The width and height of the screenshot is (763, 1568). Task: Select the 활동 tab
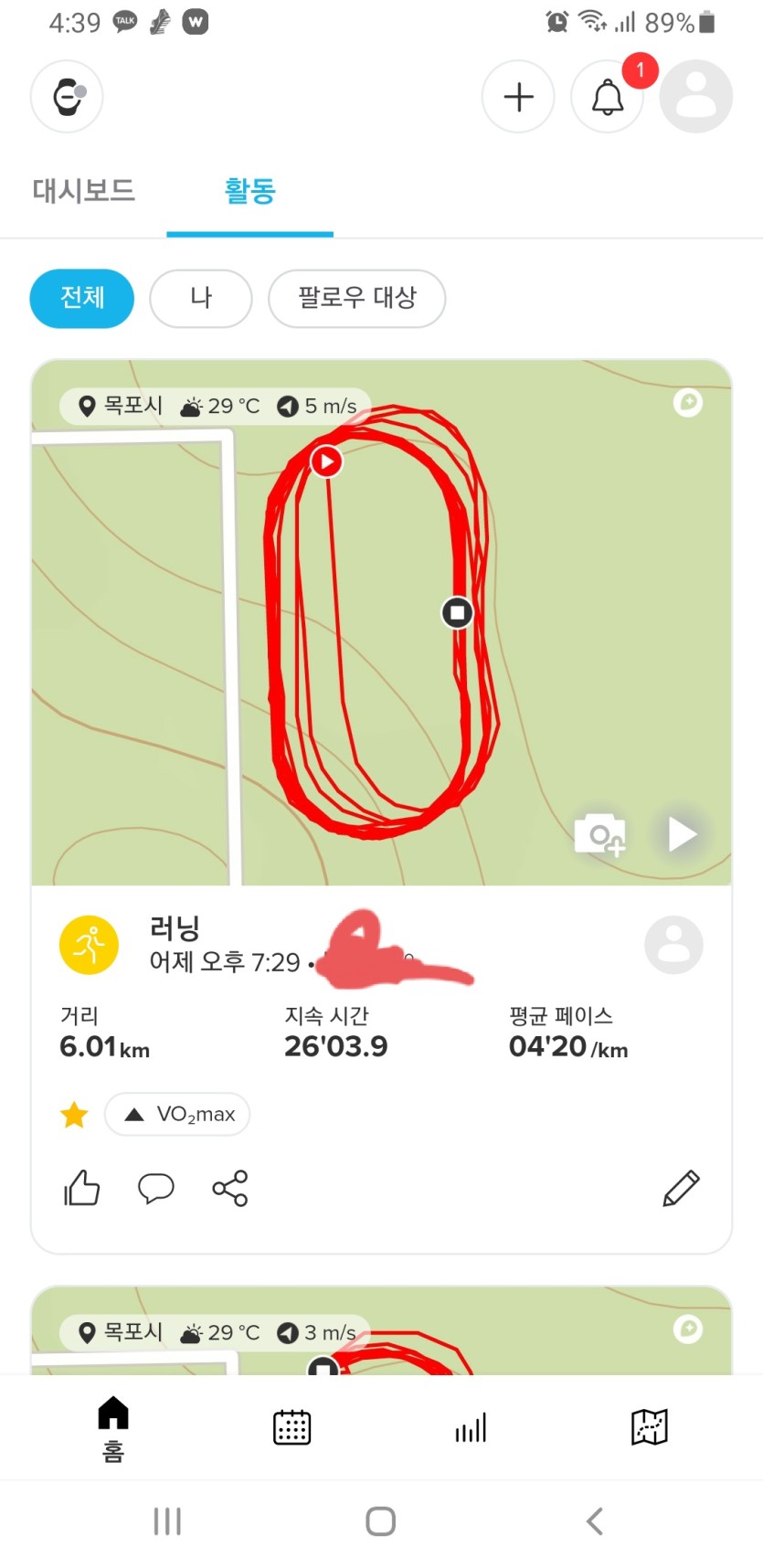tap(249, 191)
